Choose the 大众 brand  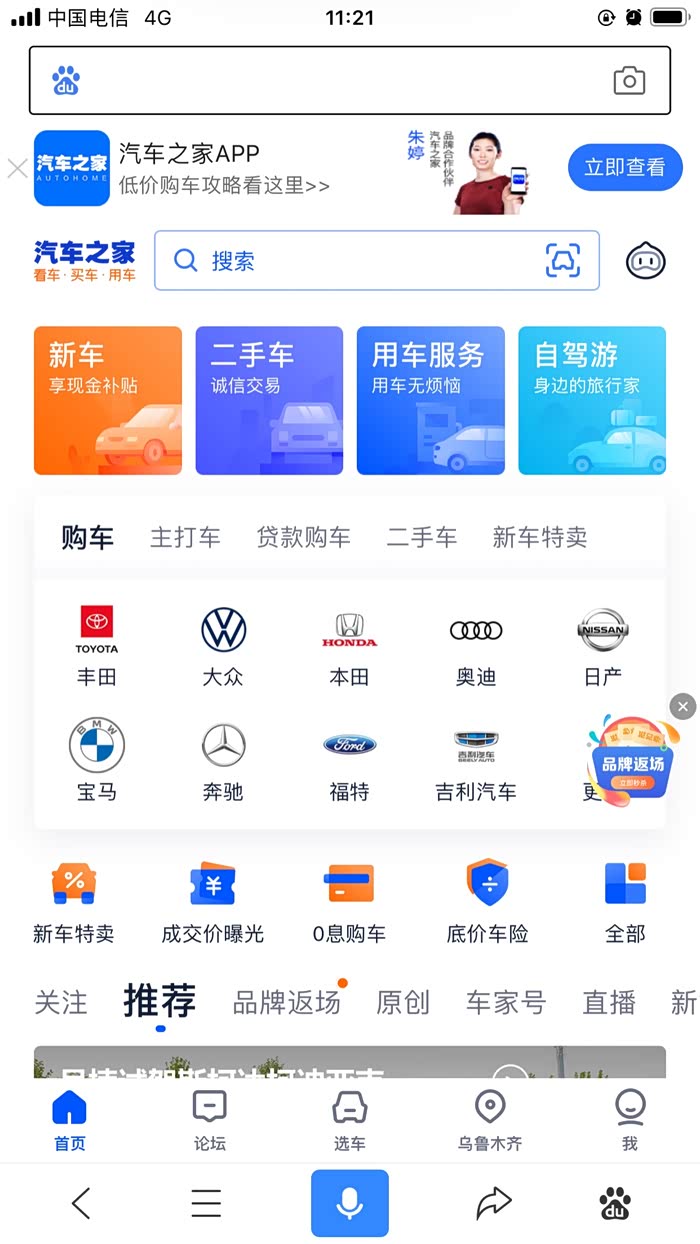click(223, 646)
